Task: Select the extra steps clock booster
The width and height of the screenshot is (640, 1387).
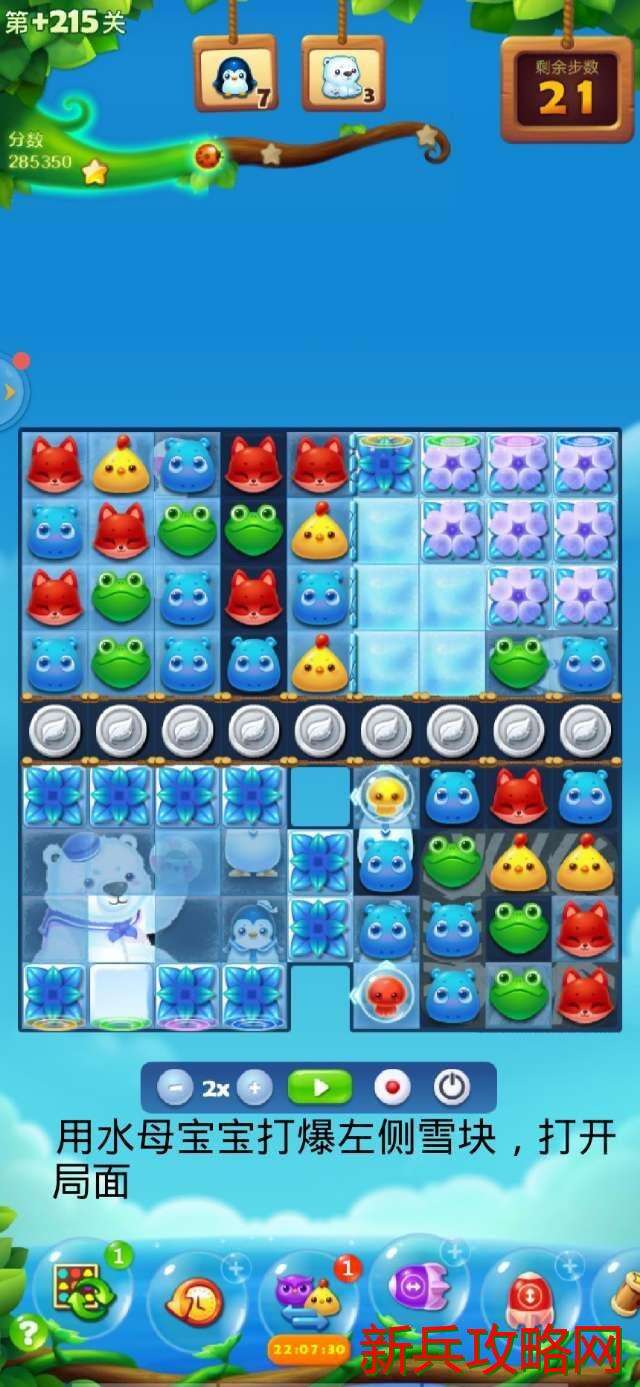Action: [196, 1300]
